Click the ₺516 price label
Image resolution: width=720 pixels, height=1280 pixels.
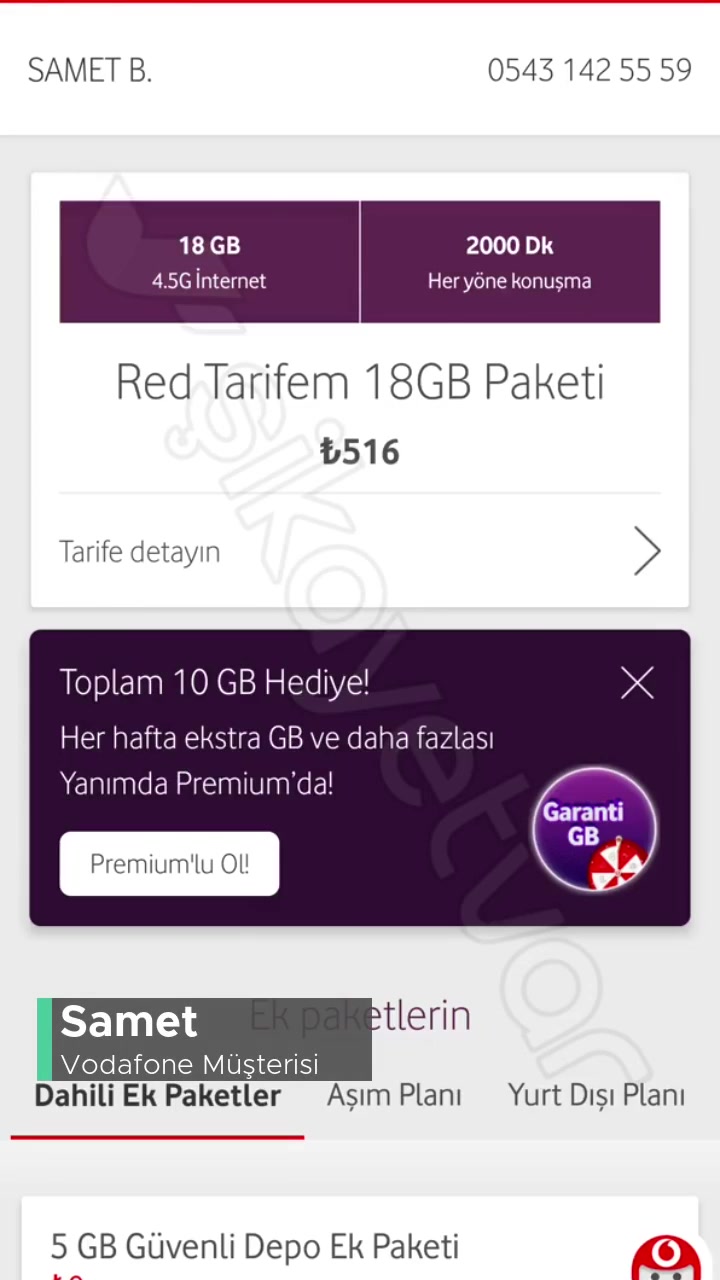[x=360, y=451]
